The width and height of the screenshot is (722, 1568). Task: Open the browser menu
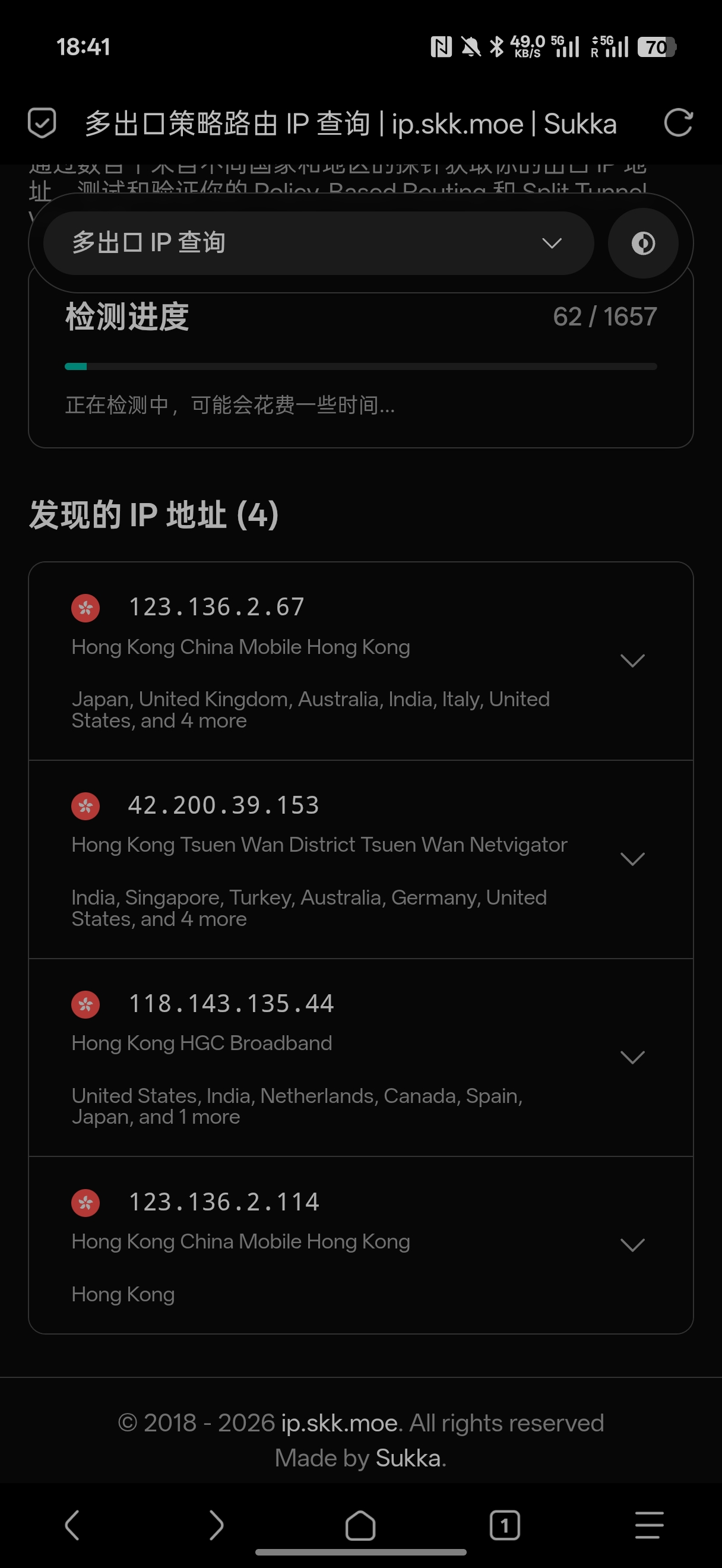tap(649, 1525)
